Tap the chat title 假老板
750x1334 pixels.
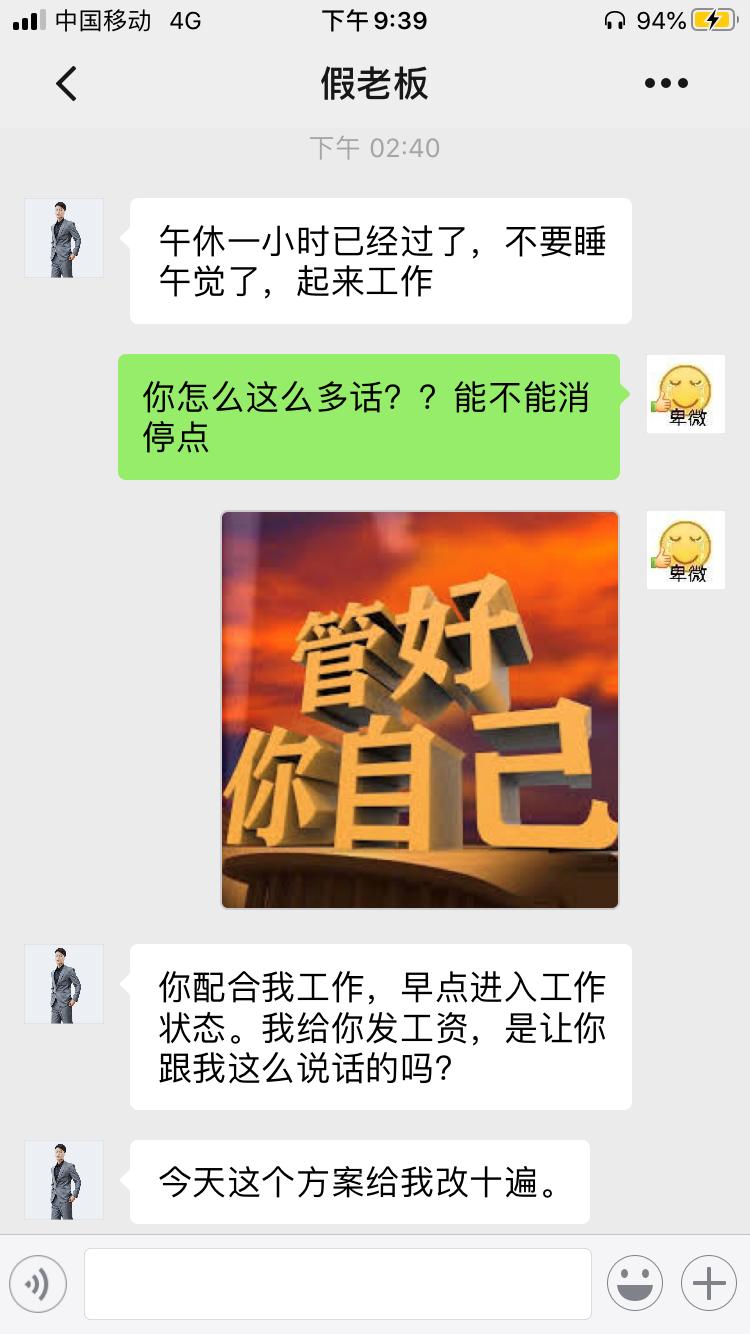pyautogui.click(x=374, y=84)
